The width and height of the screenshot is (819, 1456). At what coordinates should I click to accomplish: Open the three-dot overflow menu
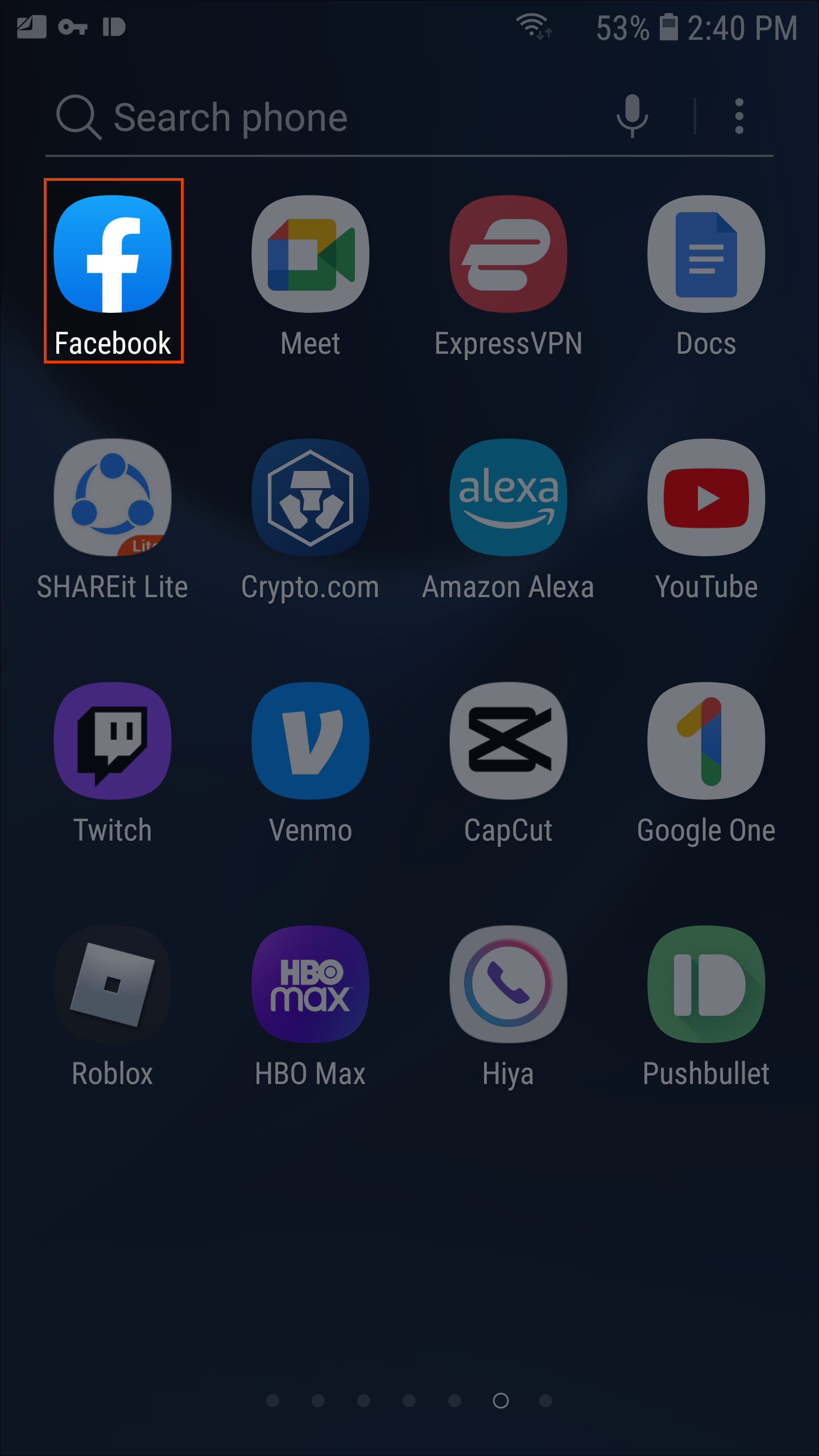pos(739,117)
